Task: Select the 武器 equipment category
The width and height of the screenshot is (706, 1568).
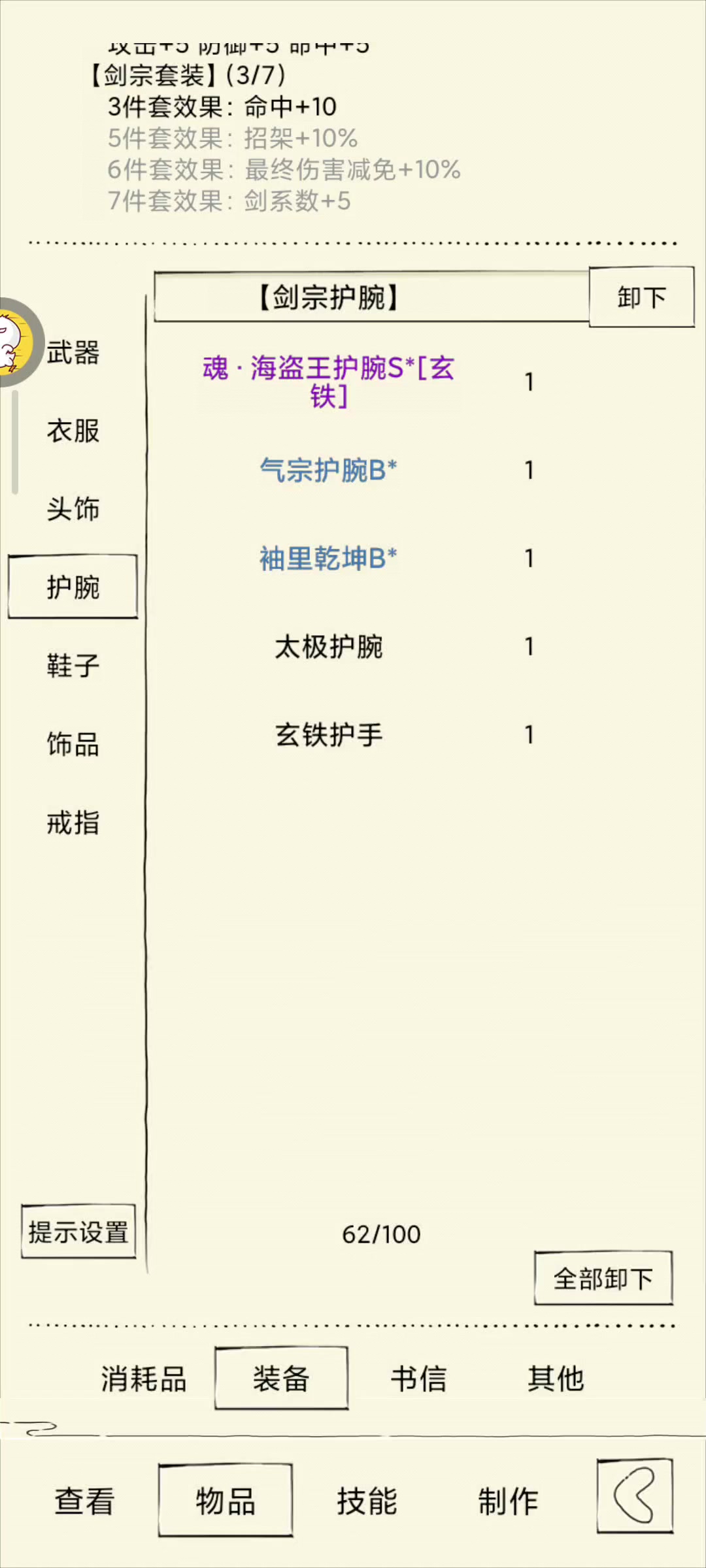Action: pos(73,353)
